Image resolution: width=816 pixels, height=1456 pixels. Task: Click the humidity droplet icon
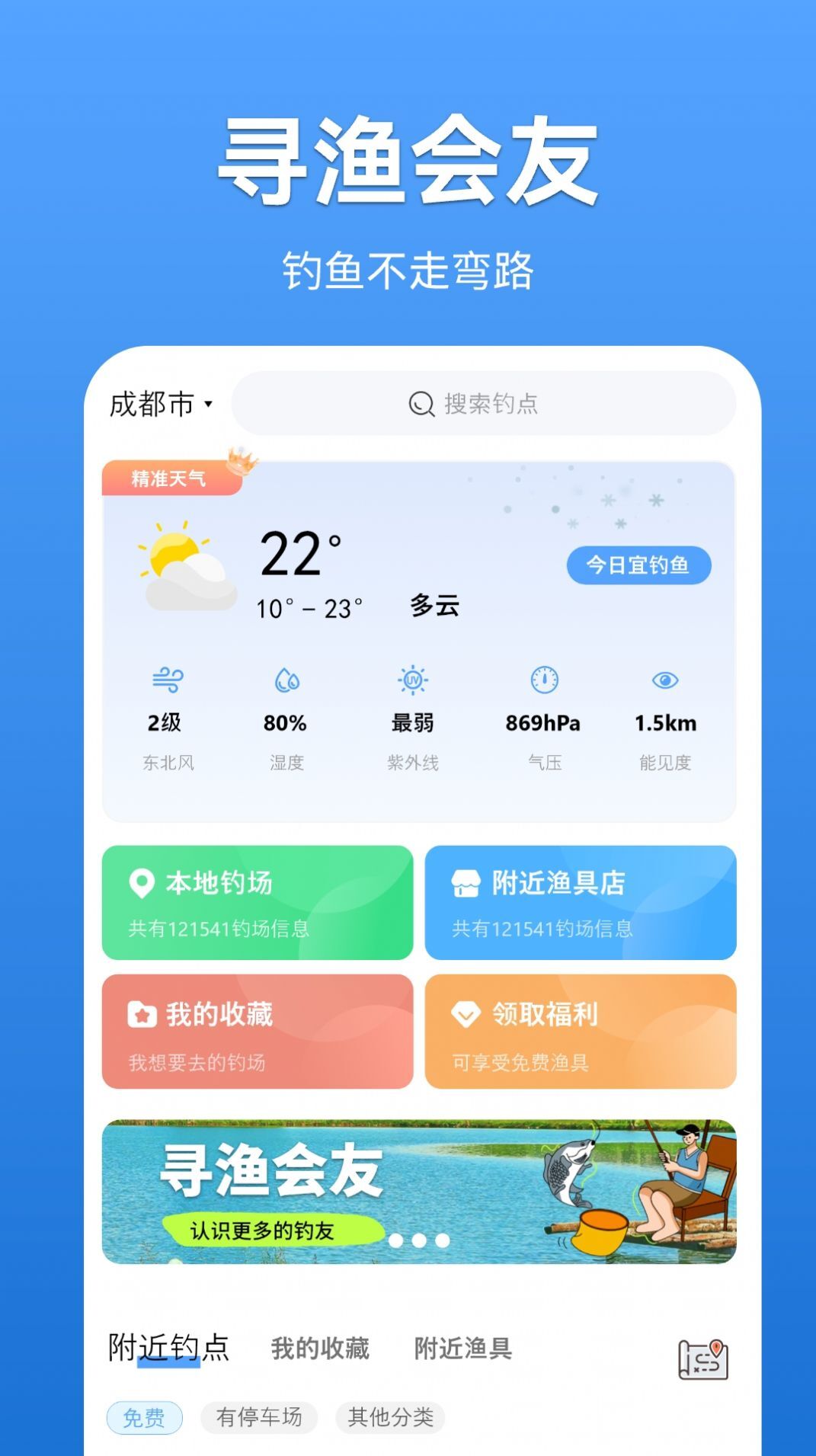[286, 678]
